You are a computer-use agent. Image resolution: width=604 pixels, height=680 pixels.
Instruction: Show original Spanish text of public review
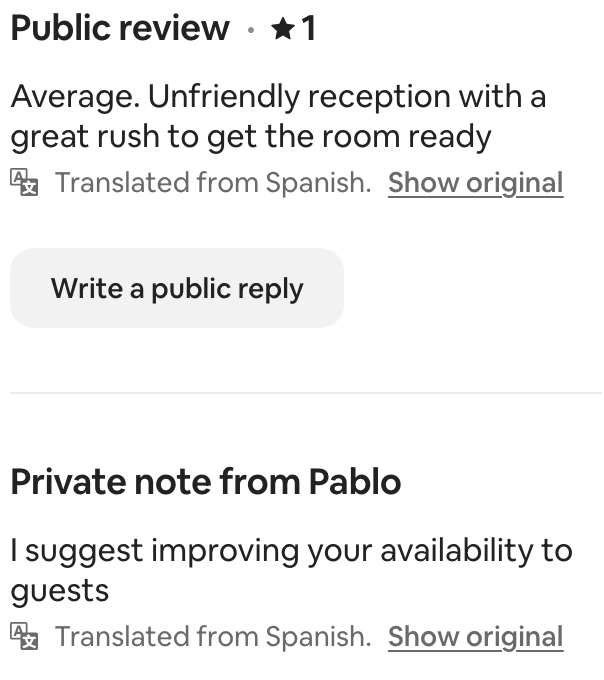pyautogui.click(x=475, y=183)
